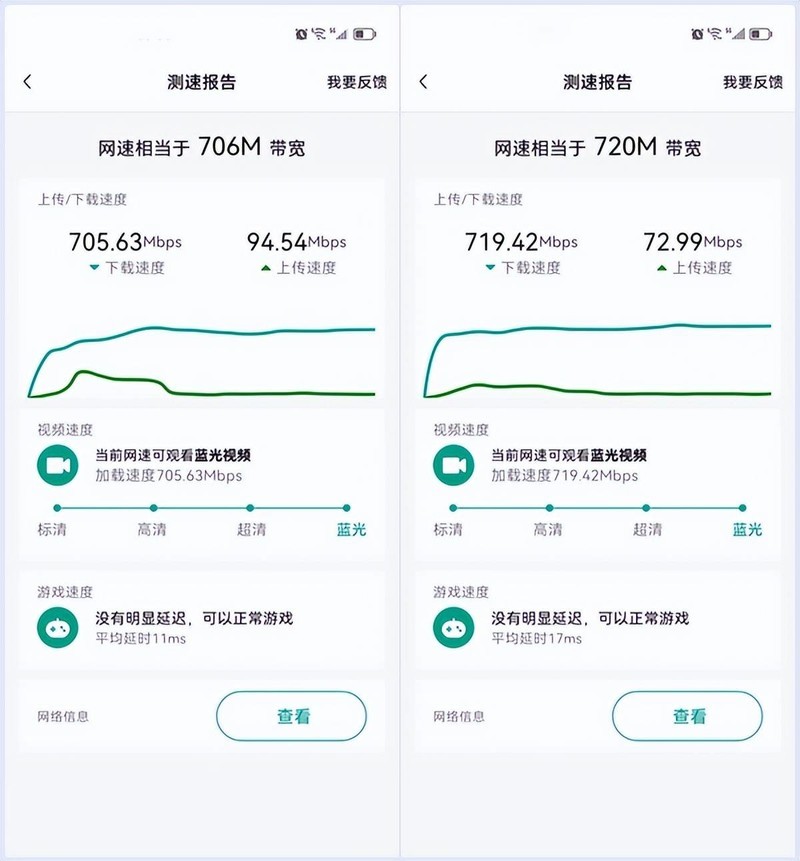Tap the video camera icon in left 视频速度 section

[60, 464]
